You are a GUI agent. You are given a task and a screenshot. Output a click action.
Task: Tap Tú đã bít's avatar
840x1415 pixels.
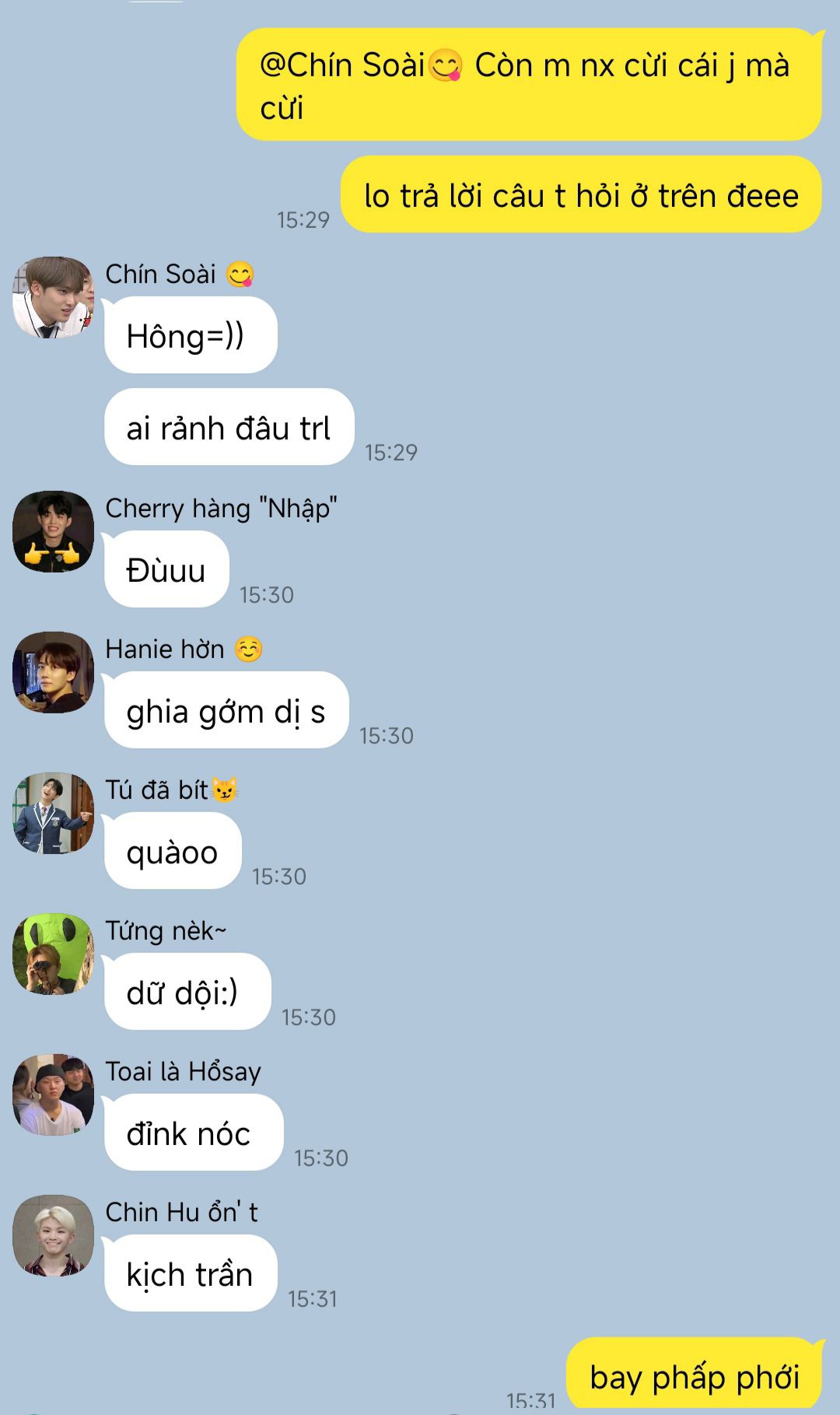click(x=53, y=813)
